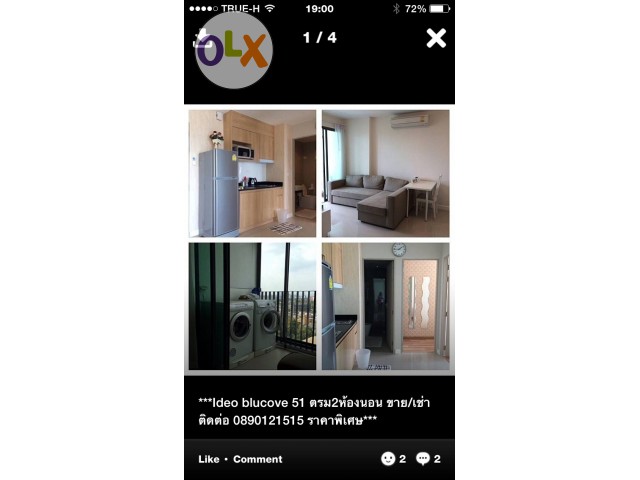This screenshot has height=480, width=640.
Task: Open the 2 comments bubble
Action: (428, 459)
